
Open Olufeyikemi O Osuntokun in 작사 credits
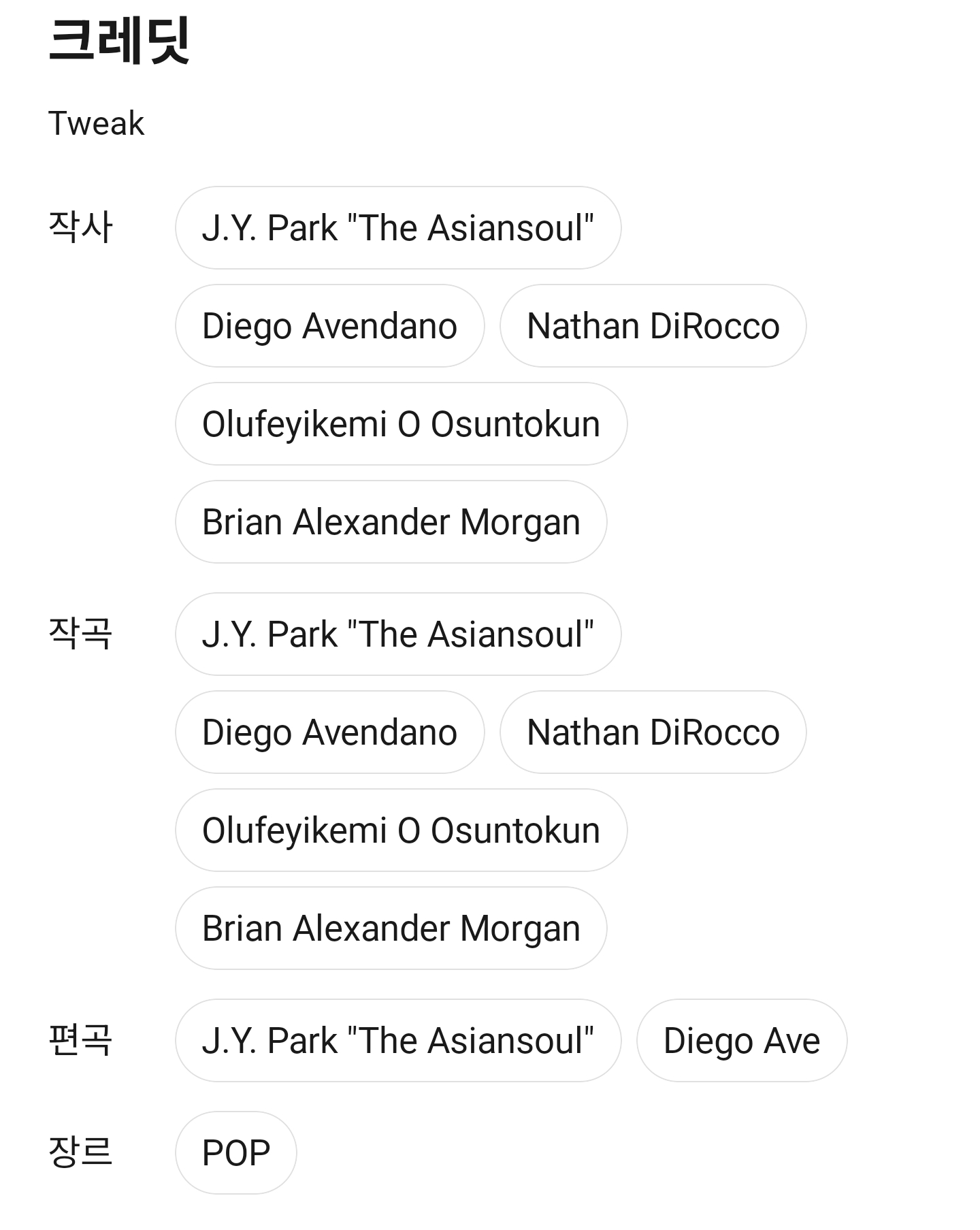[x=401, y=424]
